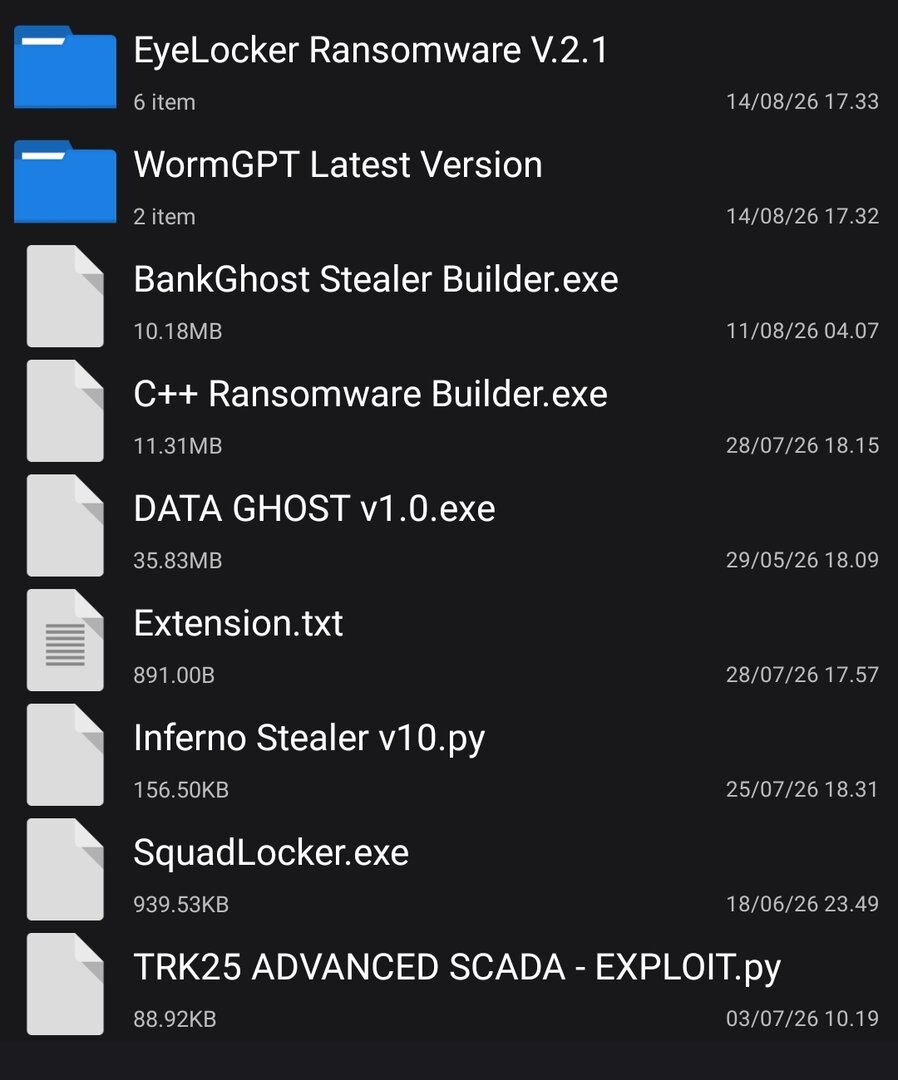This screenshot has height=1080, width=898.
Task: Open the EyeLocker Ransomware V.2.1 folder
Action: (x=449, y=69)
